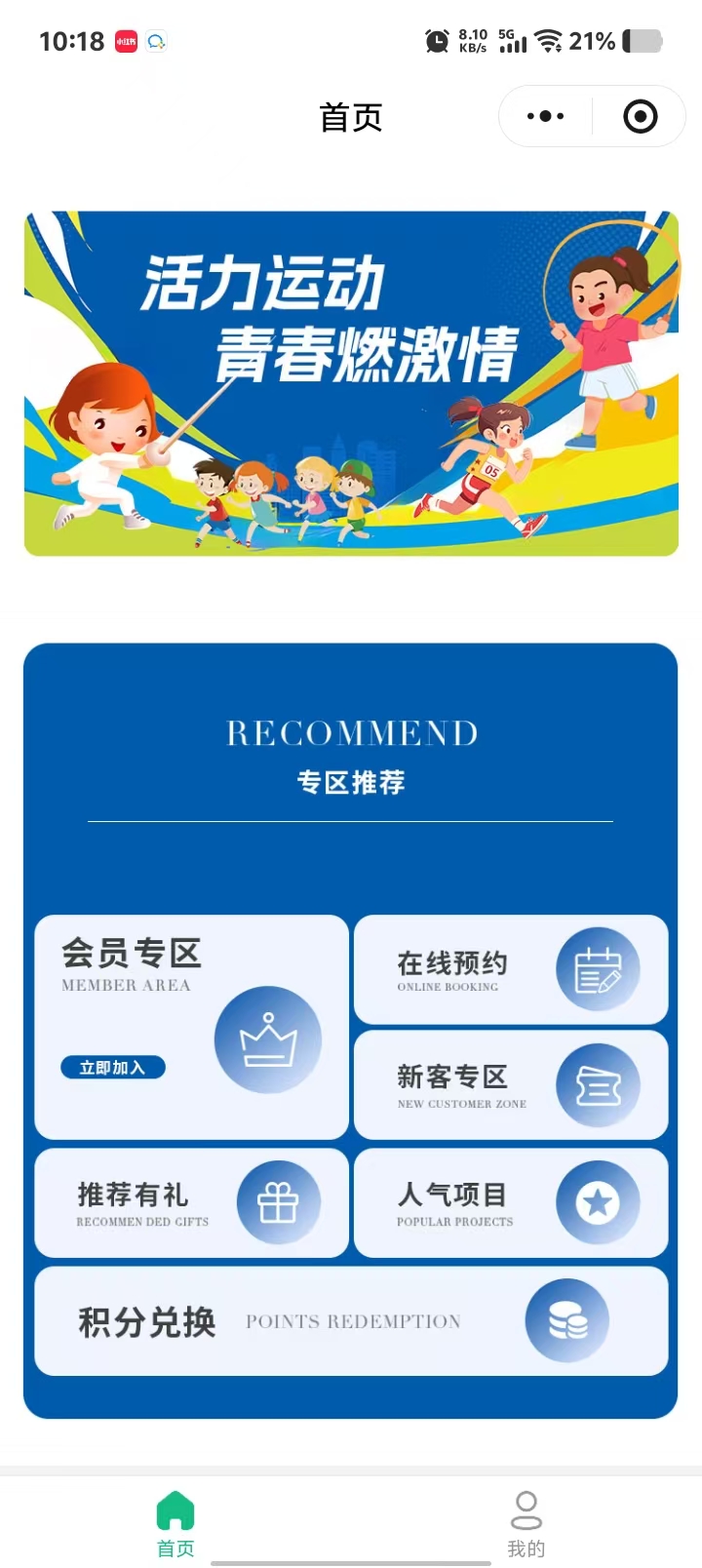
Task: Open the mini program more options menu
Action: click(x=545, y=117)
